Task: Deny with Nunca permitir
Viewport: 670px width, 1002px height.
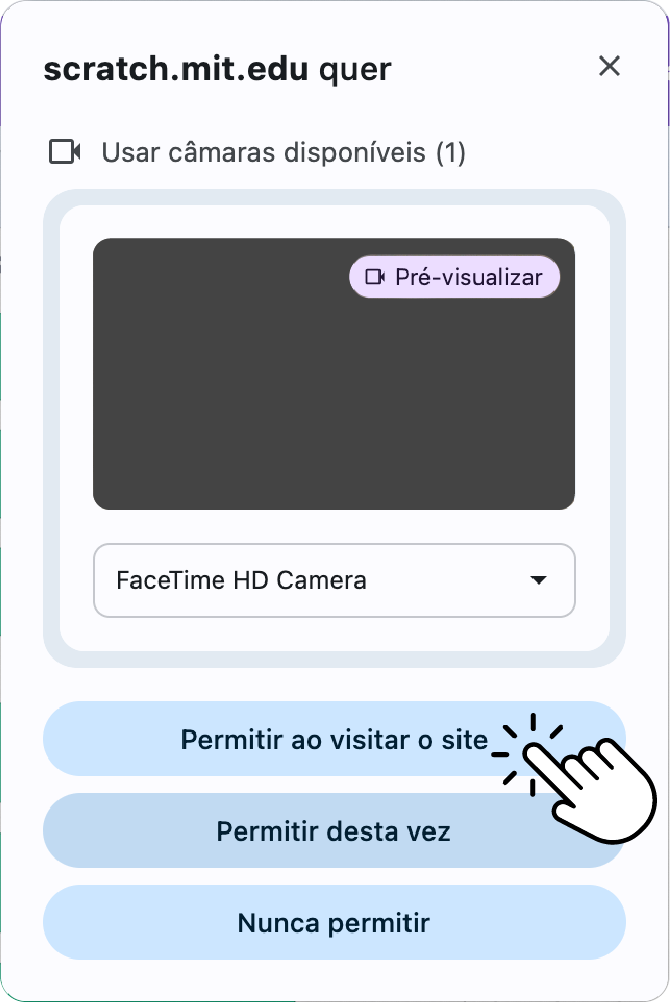Action: pyautogui.click(x=333, y=922)
